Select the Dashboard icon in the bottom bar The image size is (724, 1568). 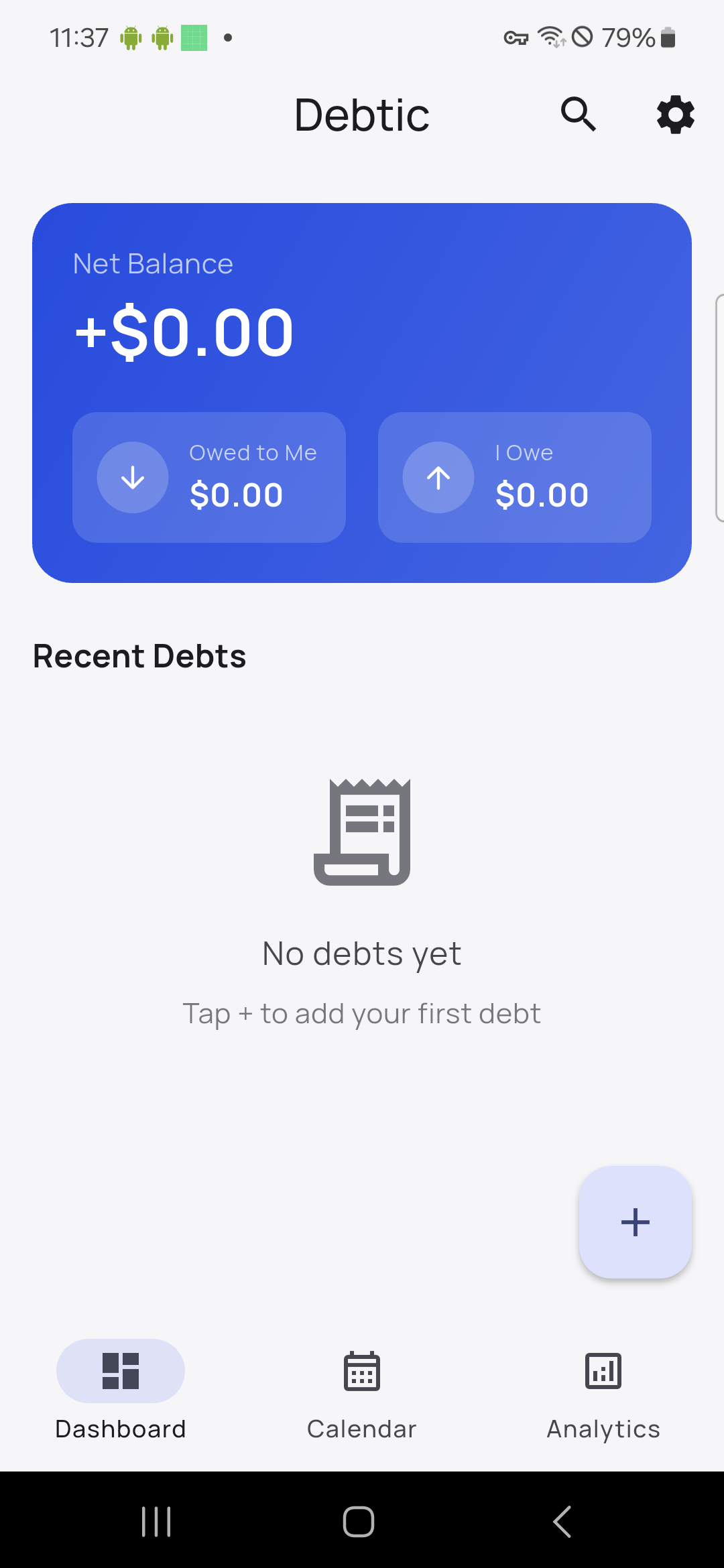pos(121,1370)
